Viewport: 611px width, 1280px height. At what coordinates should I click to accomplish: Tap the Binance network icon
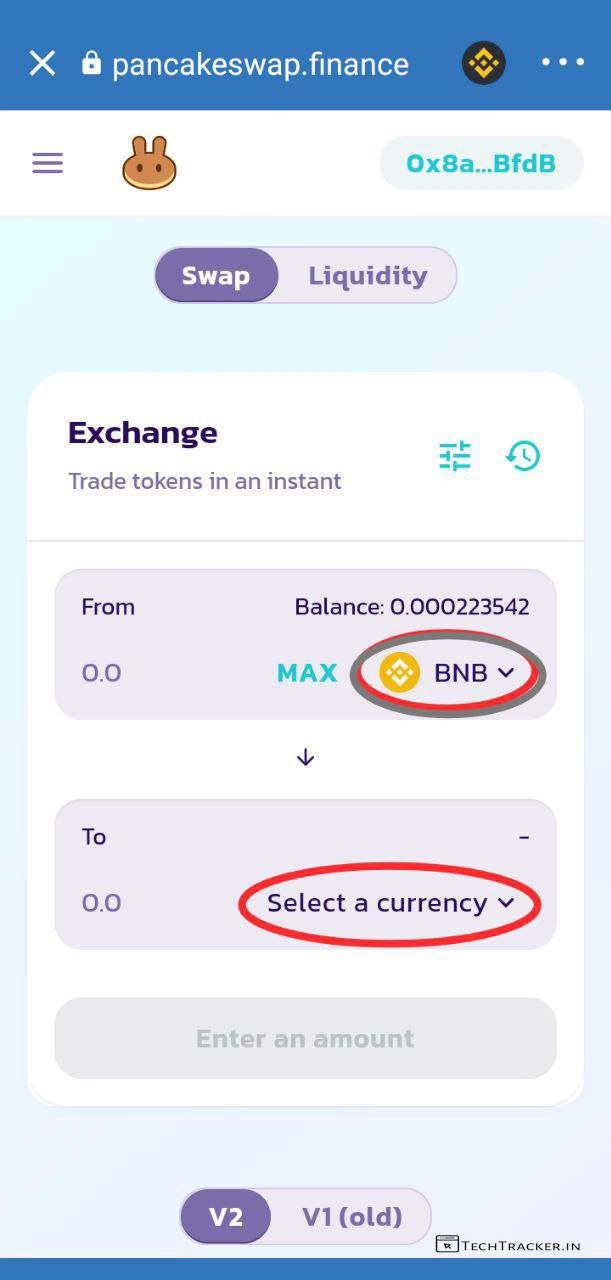point(484,64)
